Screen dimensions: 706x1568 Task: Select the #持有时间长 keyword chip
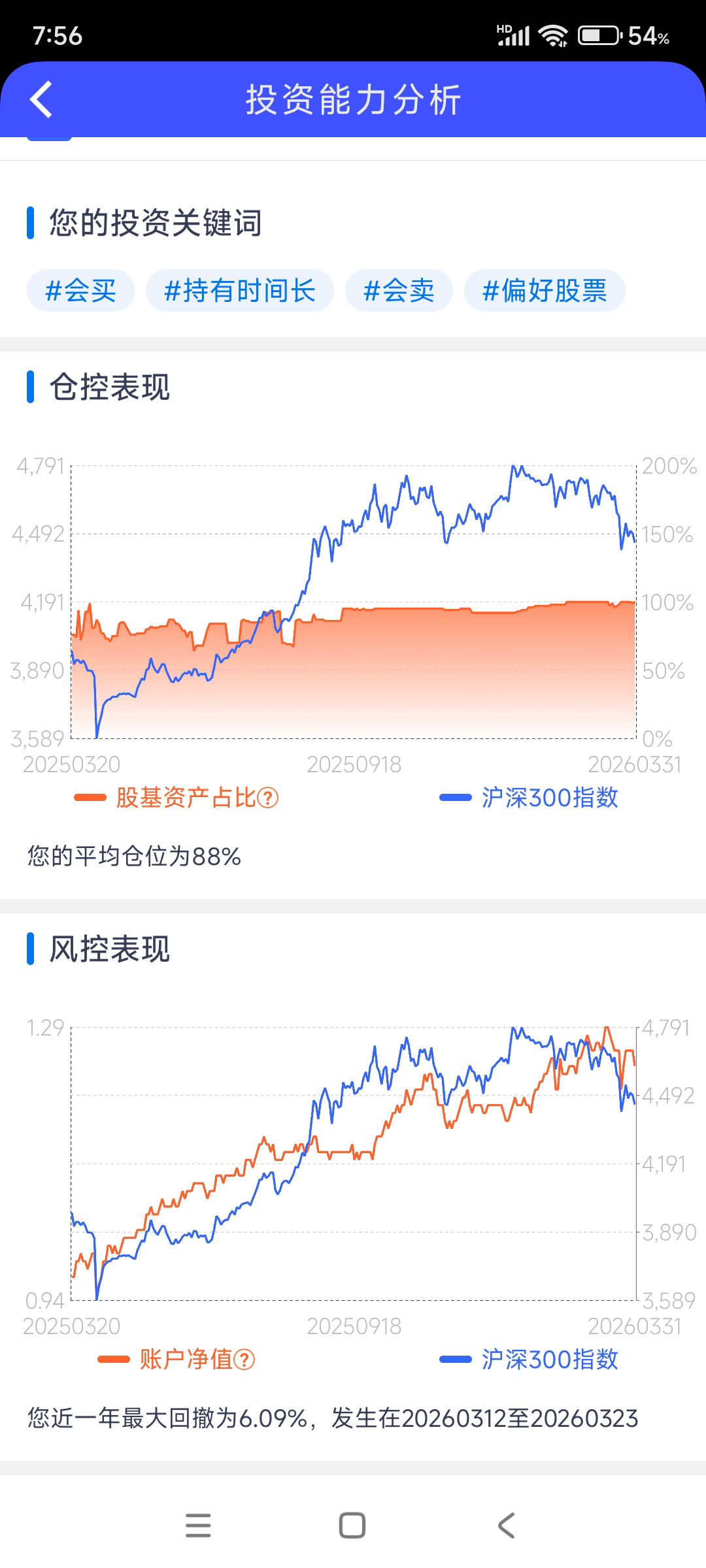(239, 291)
